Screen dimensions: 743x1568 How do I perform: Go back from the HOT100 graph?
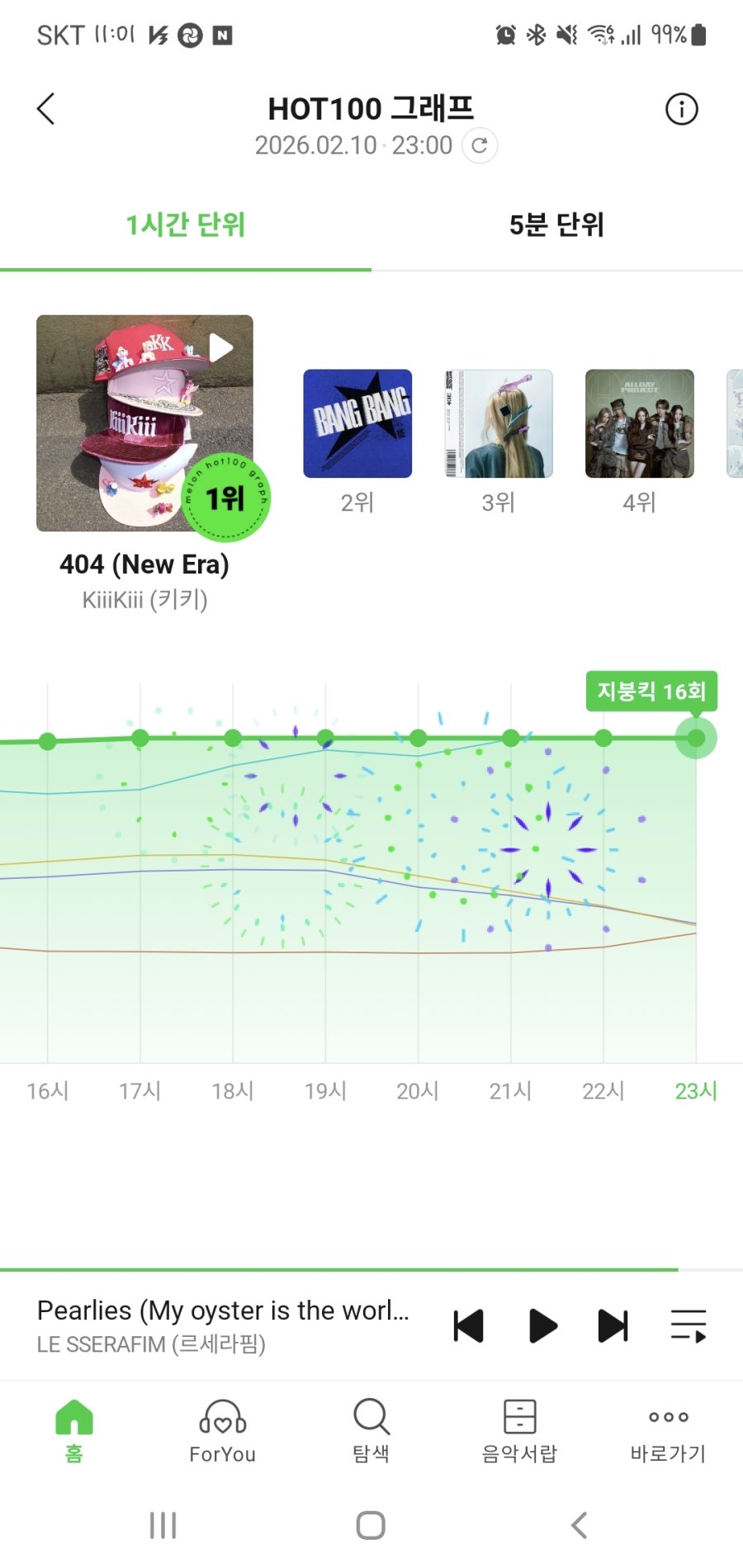click(x=46, y=109)
